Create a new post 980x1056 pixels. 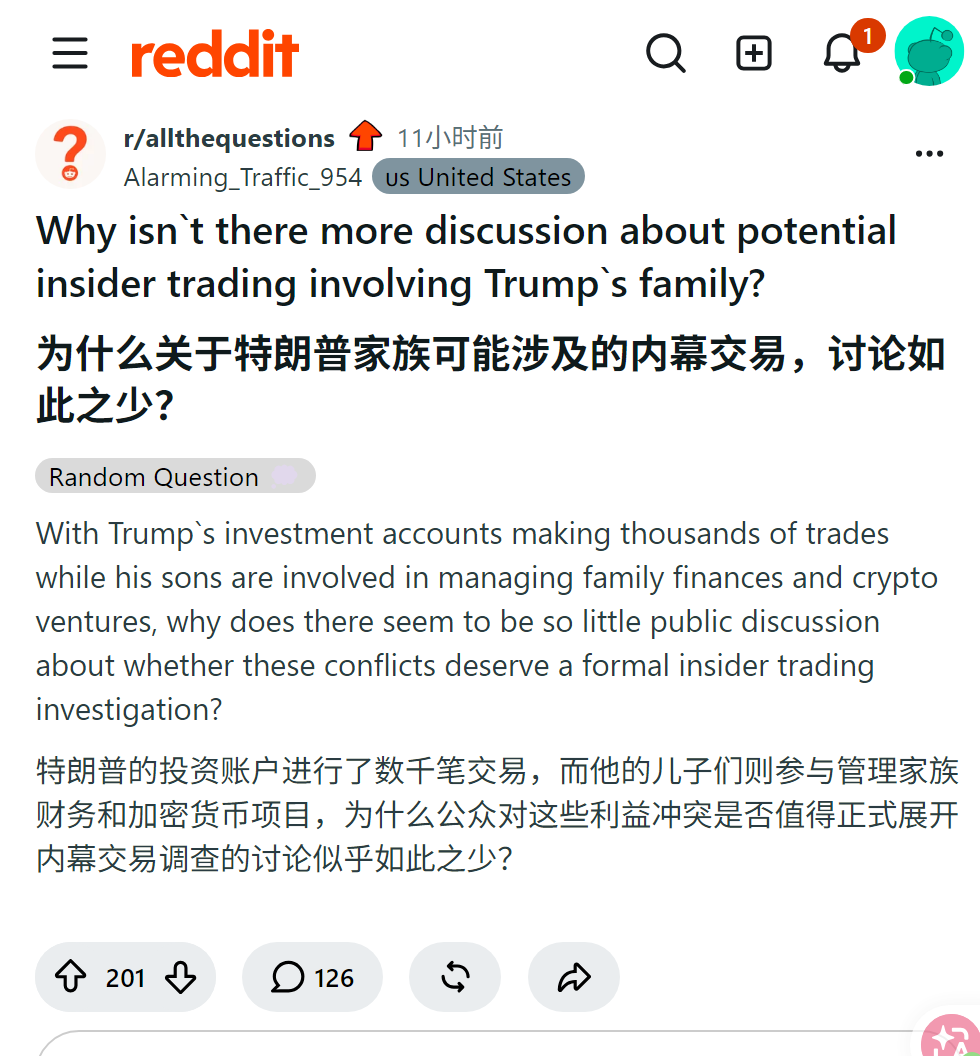coord(753,53)
